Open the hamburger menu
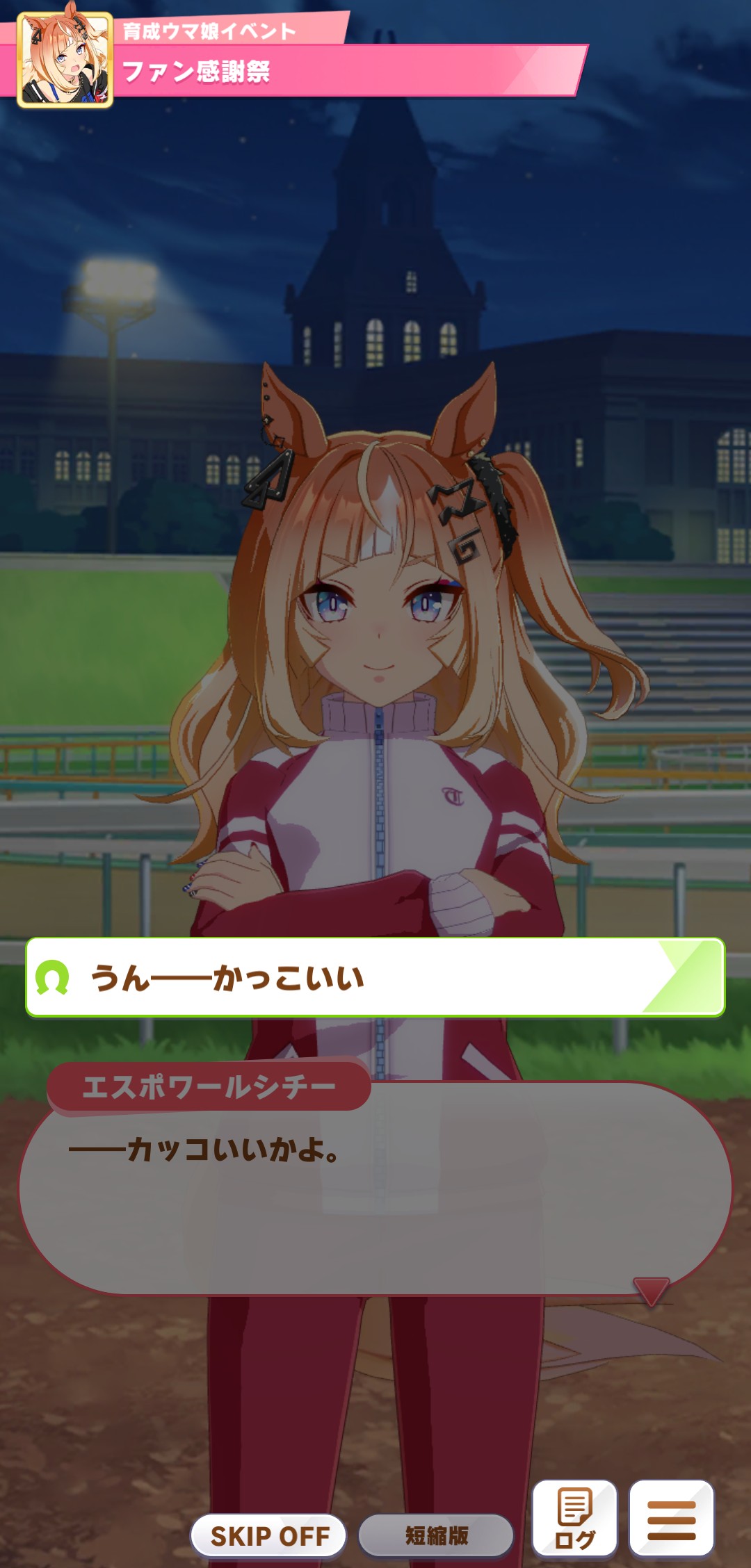This screenshot has height=1568, width=751. tap(671, 1519)
